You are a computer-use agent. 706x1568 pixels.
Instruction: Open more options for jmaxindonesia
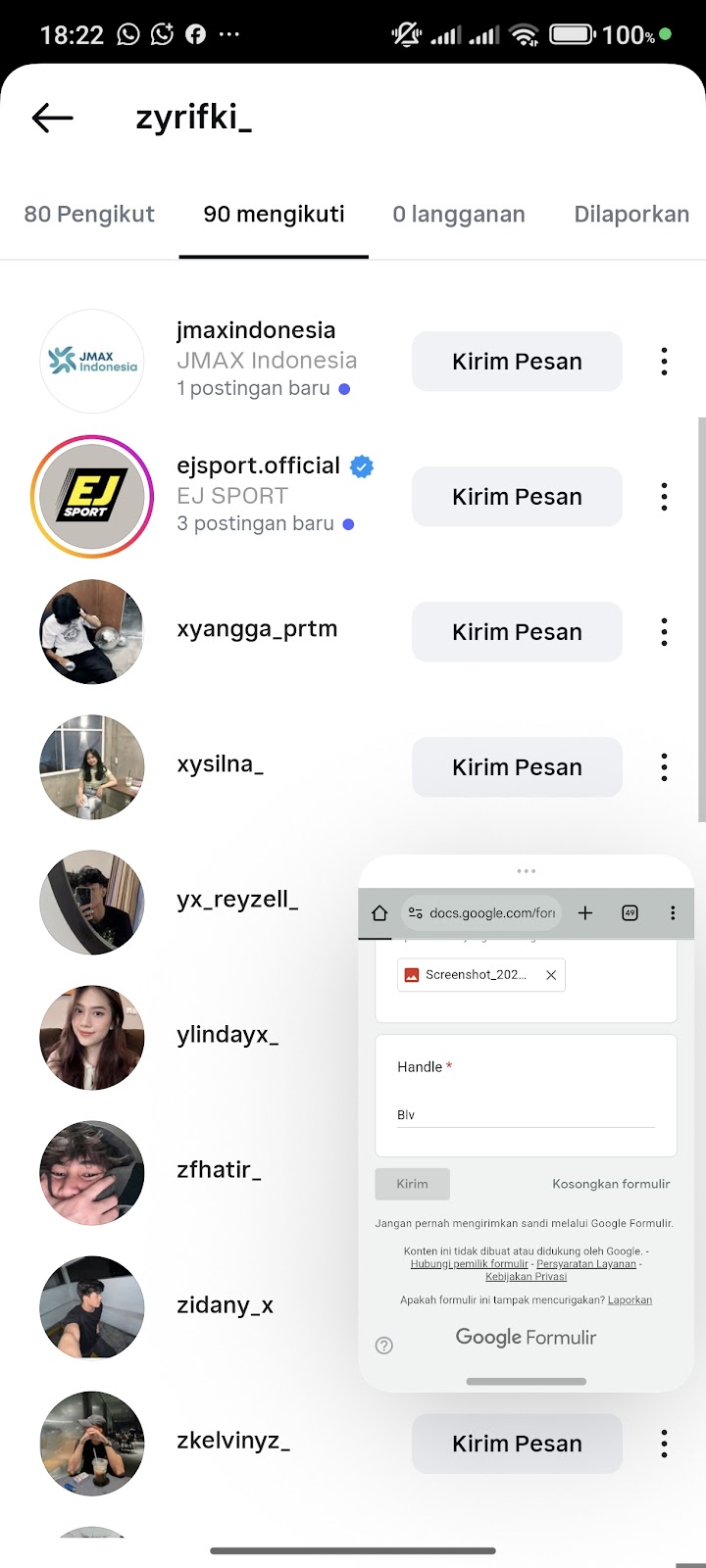click(x=664, y=362)
